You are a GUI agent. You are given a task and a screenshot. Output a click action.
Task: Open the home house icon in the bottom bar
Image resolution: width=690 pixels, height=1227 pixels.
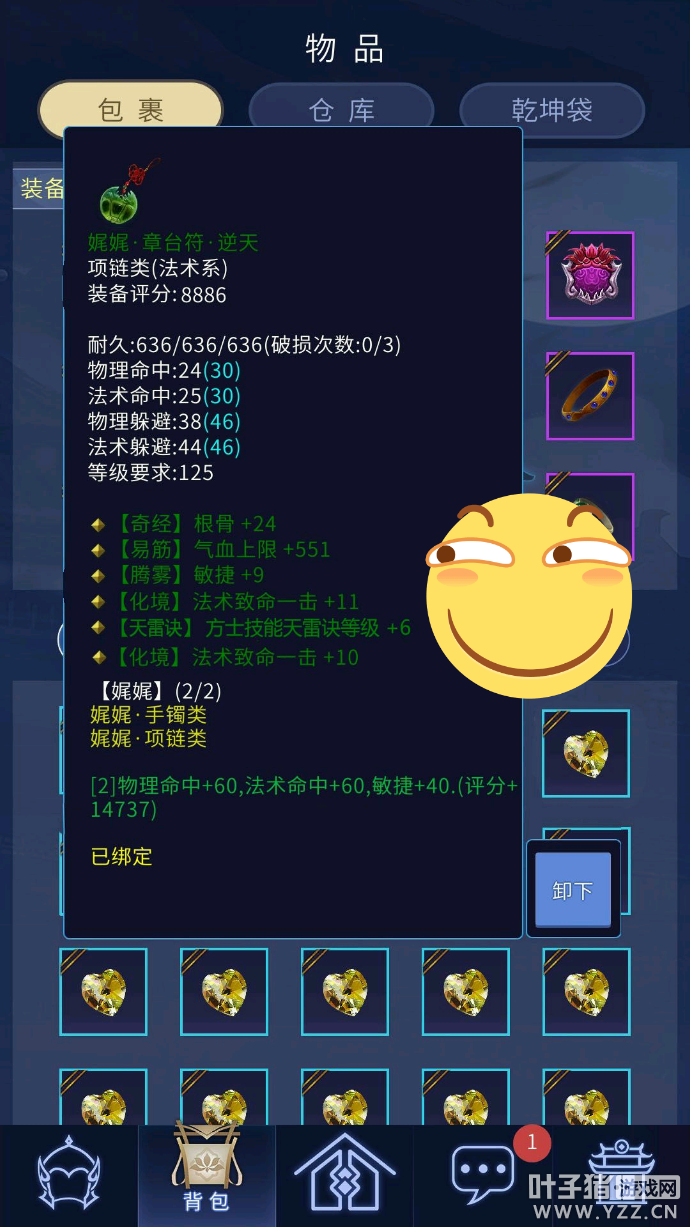click(x=344, y=1175)
